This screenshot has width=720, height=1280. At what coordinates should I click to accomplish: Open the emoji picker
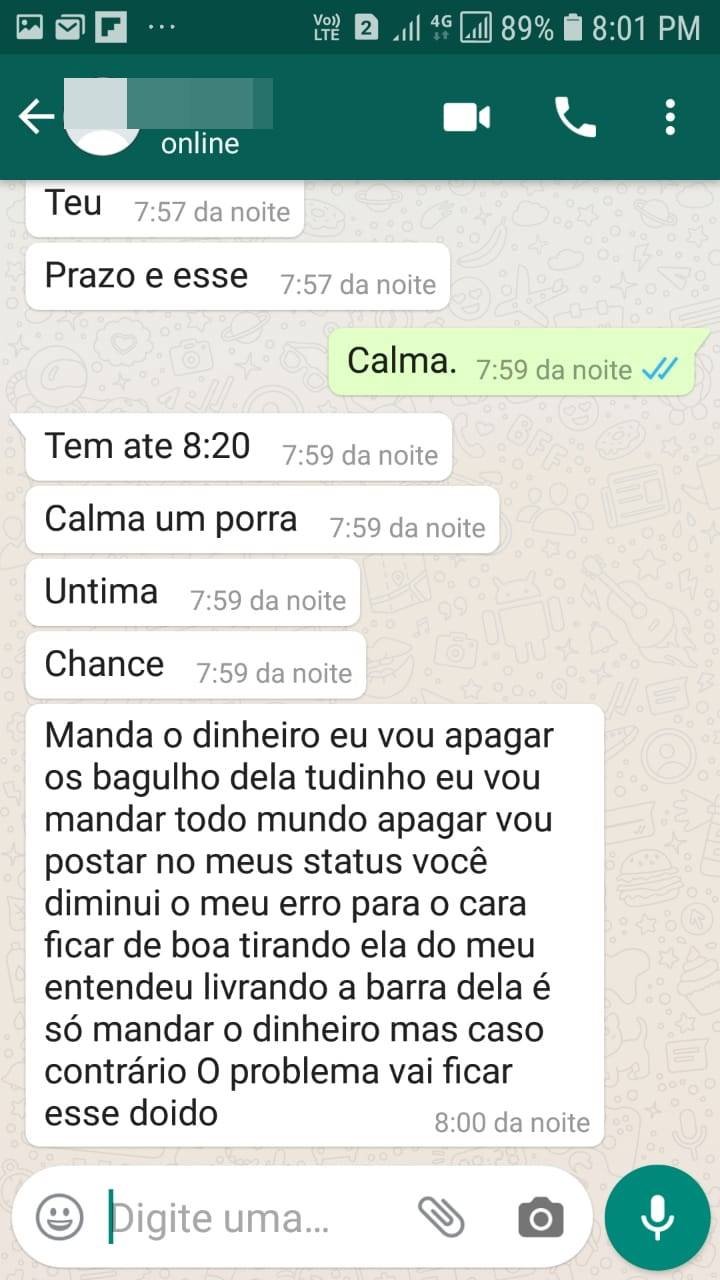(60, 1217)
